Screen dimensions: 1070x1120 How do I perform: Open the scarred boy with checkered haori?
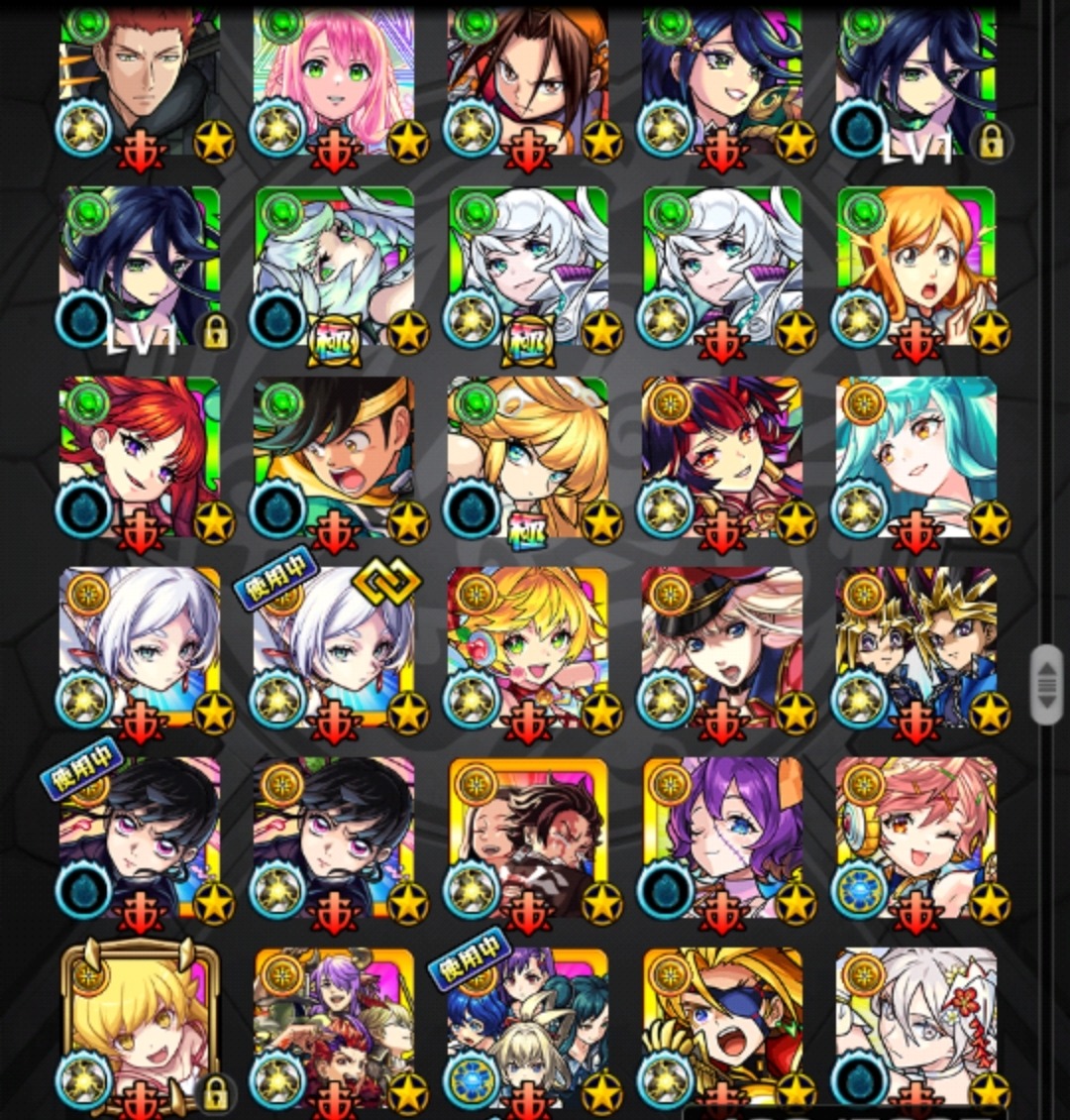(528, 838)
